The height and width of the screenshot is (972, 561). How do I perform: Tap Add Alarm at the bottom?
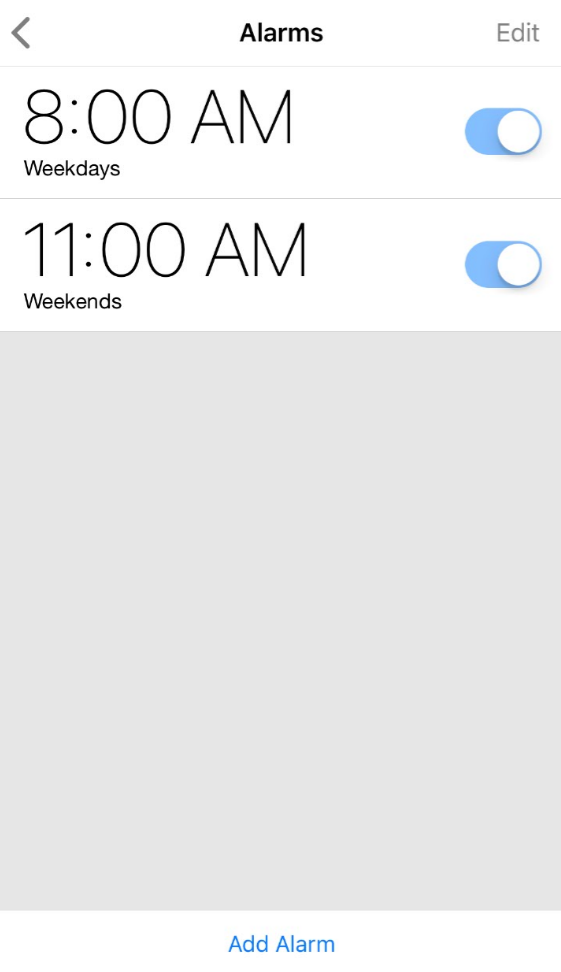pyautogui.click(x=281, y=944)
